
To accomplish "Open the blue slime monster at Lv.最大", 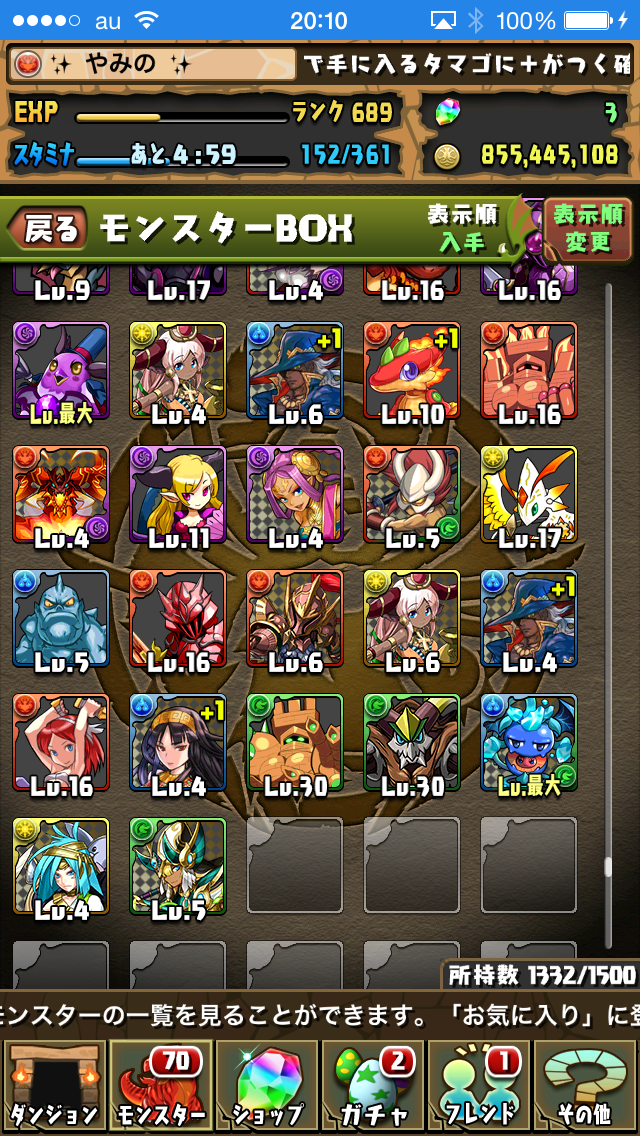I will 529,743.
